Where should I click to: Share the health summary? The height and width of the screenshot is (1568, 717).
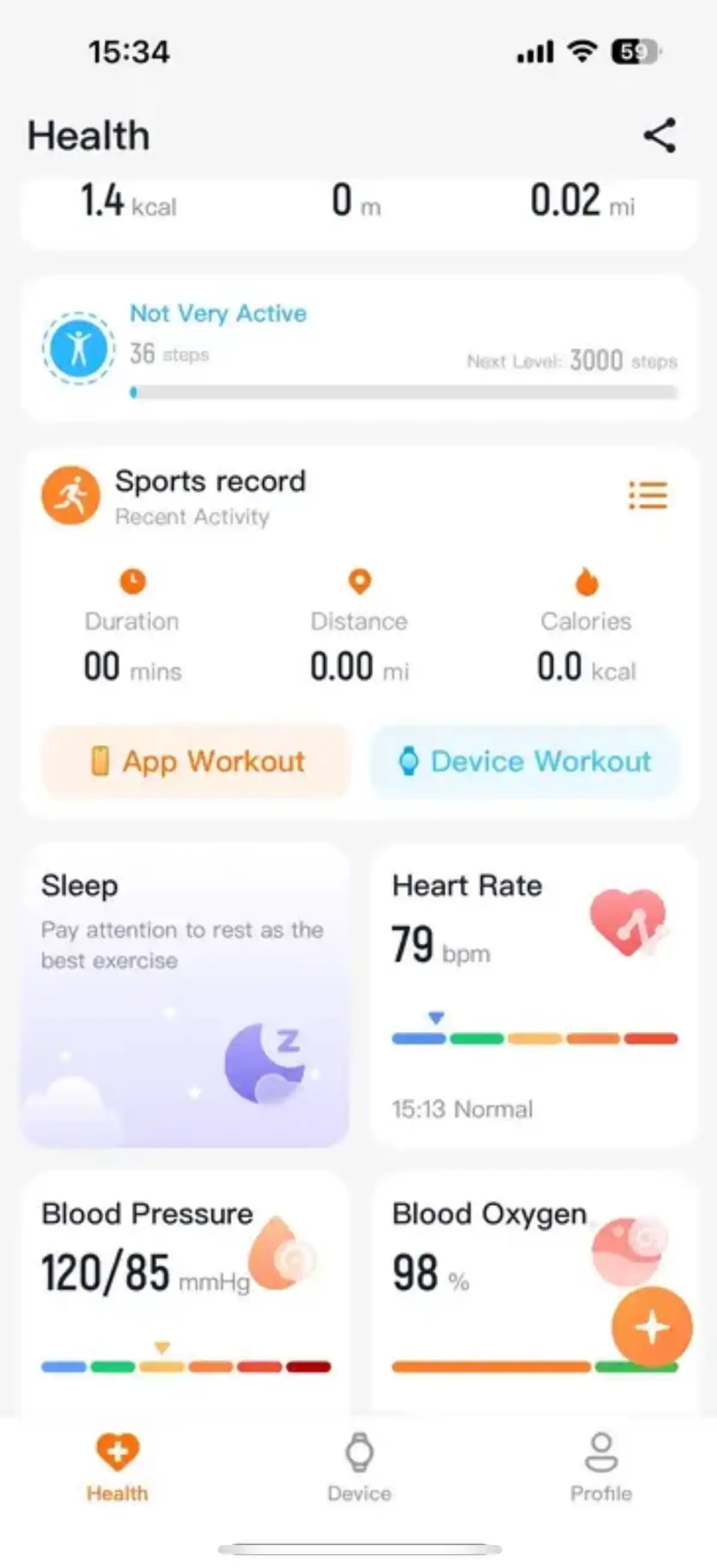pos(660,135)
